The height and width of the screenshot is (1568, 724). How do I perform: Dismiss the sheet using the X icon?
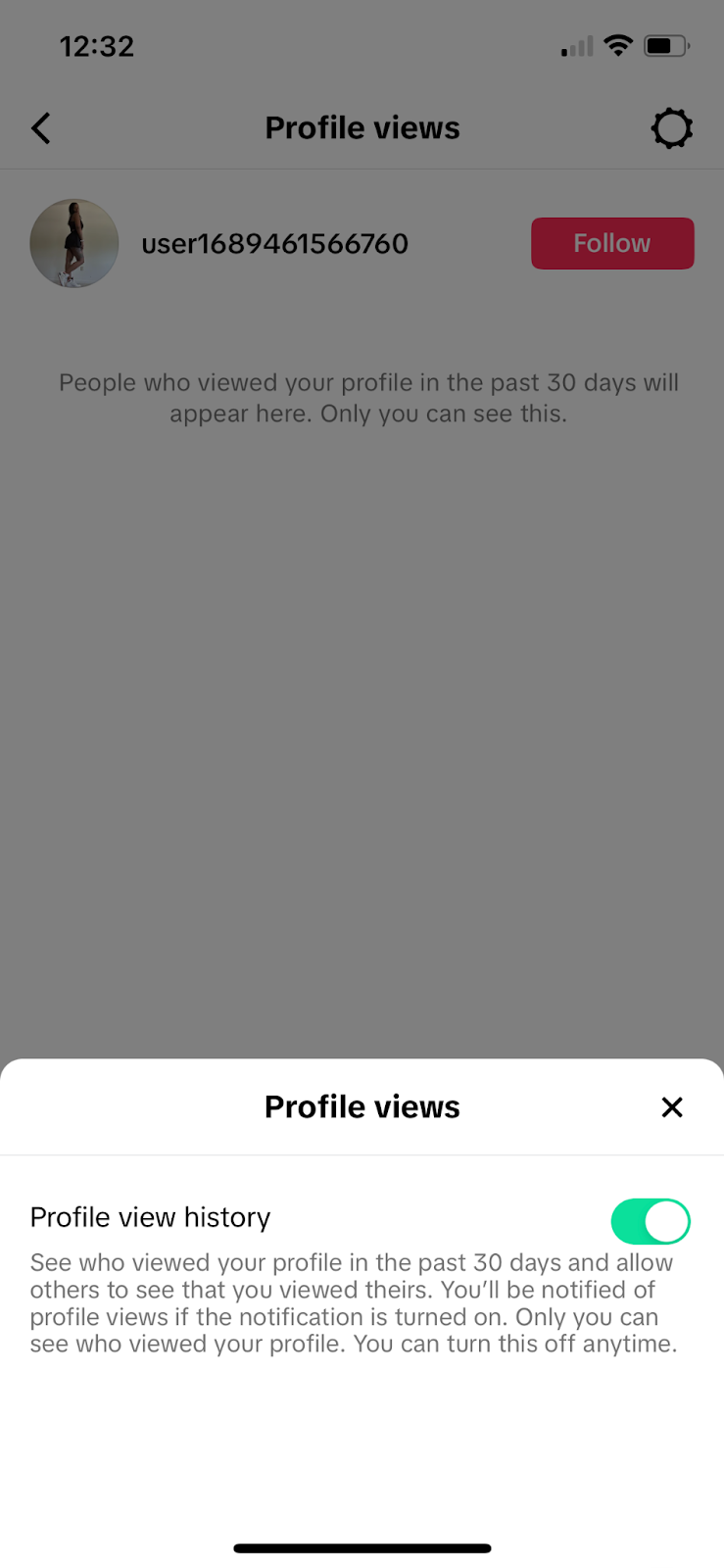(672, 1106)
